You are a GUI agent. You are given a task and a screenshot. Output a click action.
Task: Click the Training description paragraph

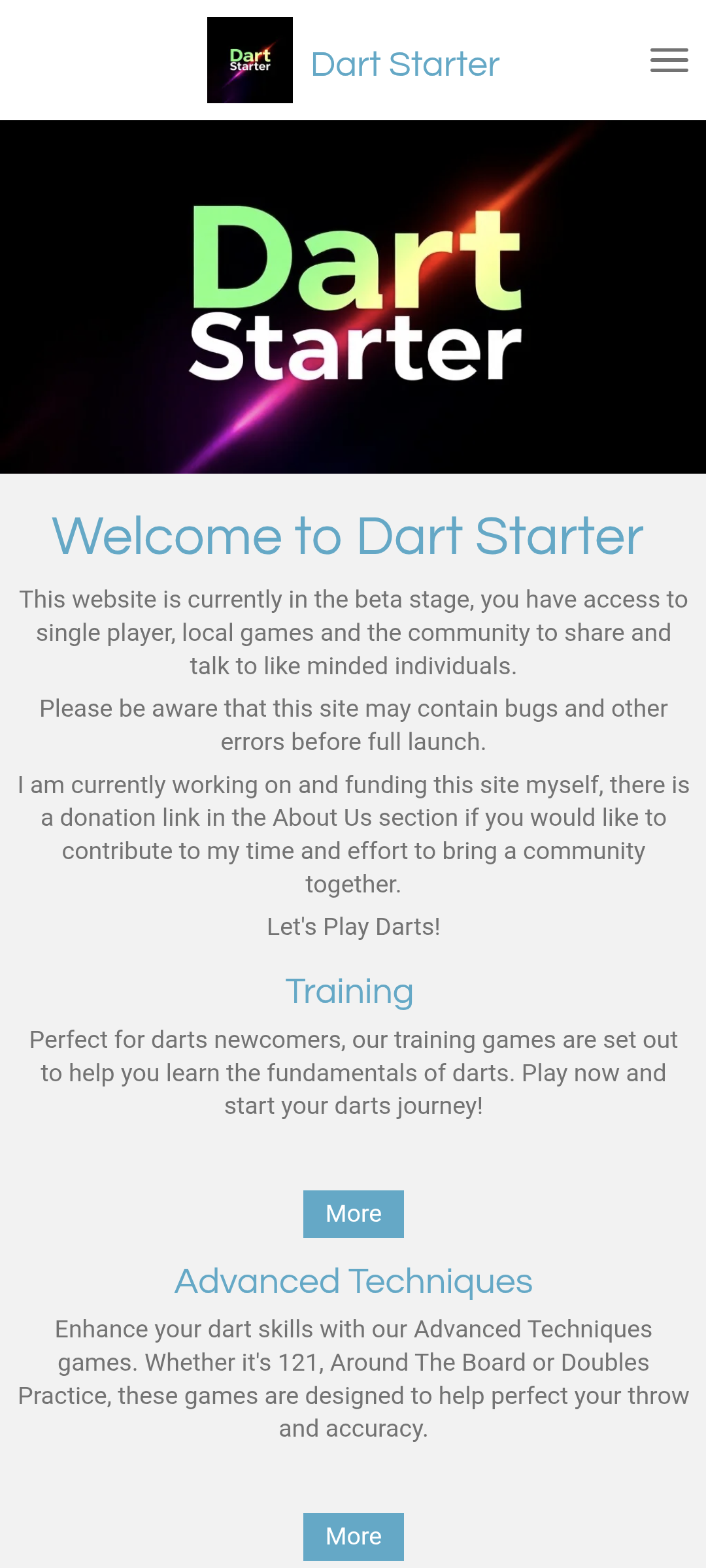353,1072
